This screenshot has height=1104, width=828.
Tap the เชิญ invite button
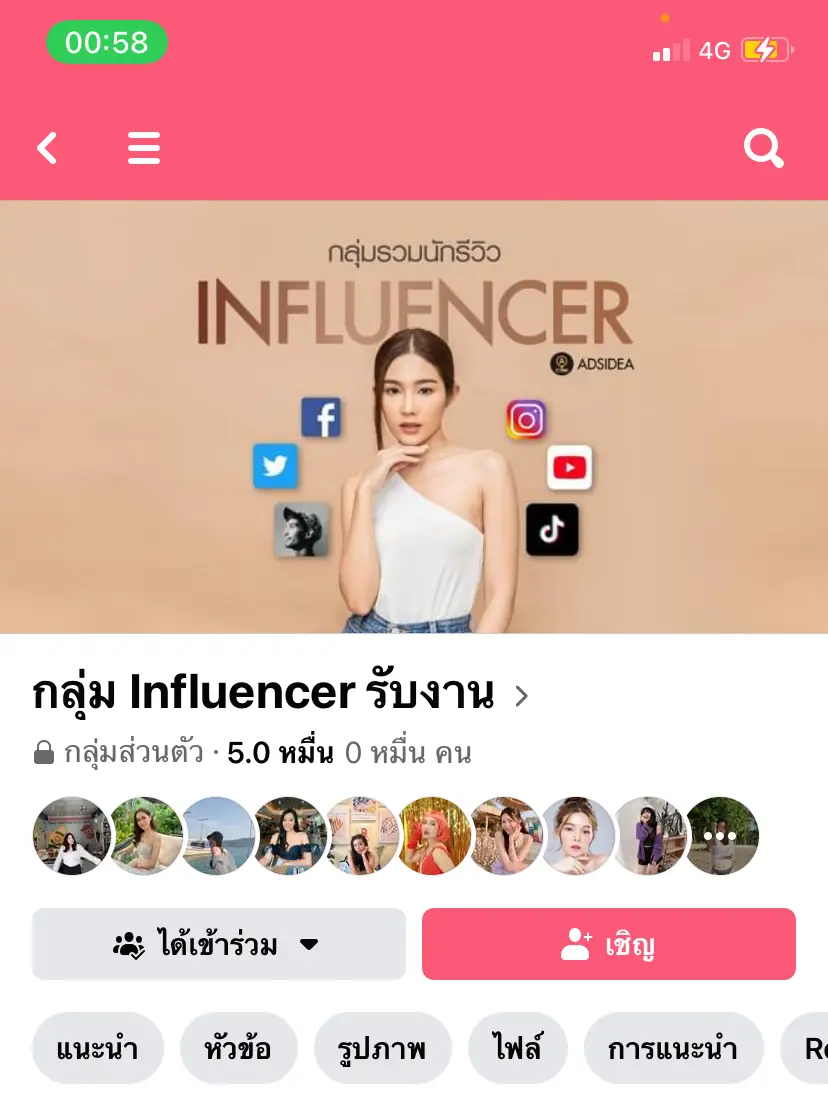(609, 943)
